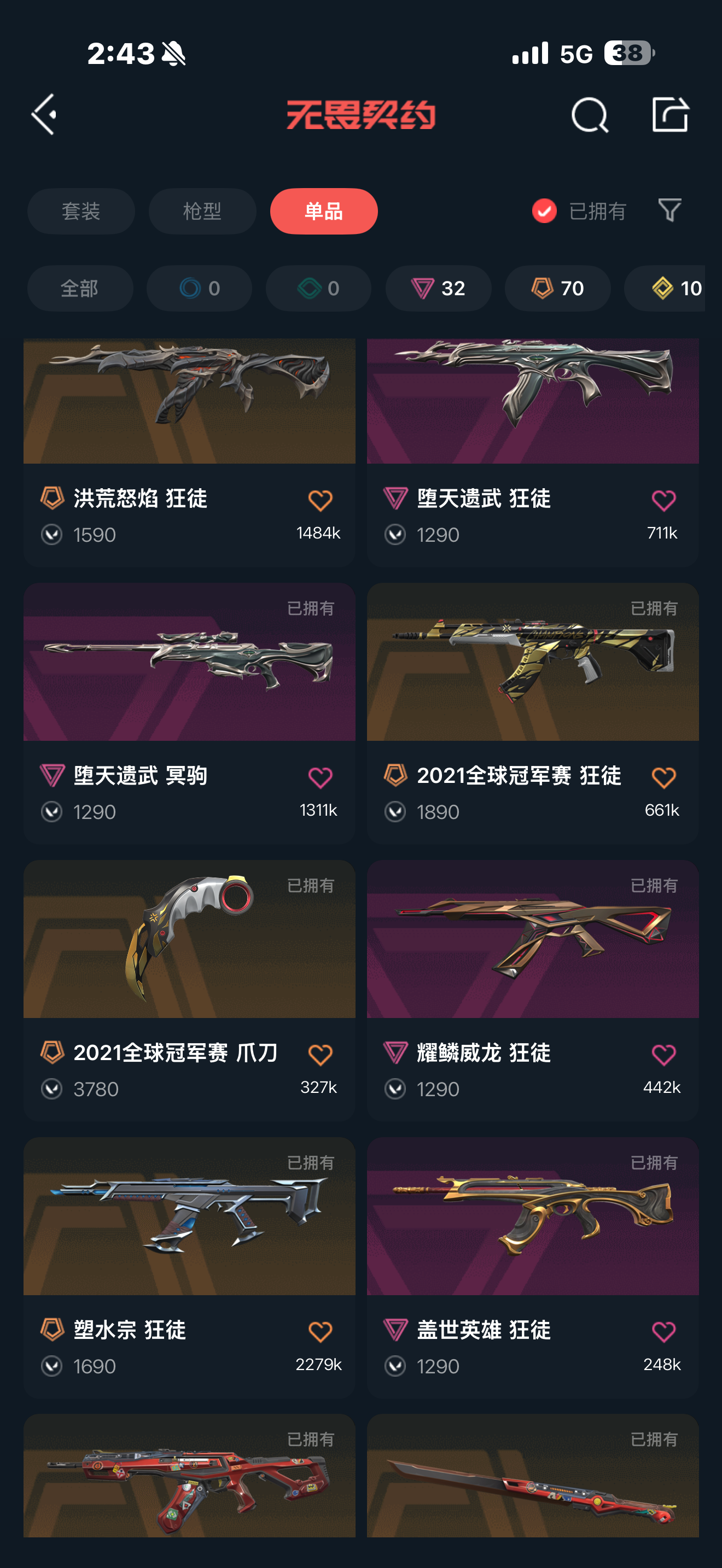Open the 堕天遗武 冥驹 card
Image resolution: width=722 pixels, height=1568 pixels.
pos(189,713)
